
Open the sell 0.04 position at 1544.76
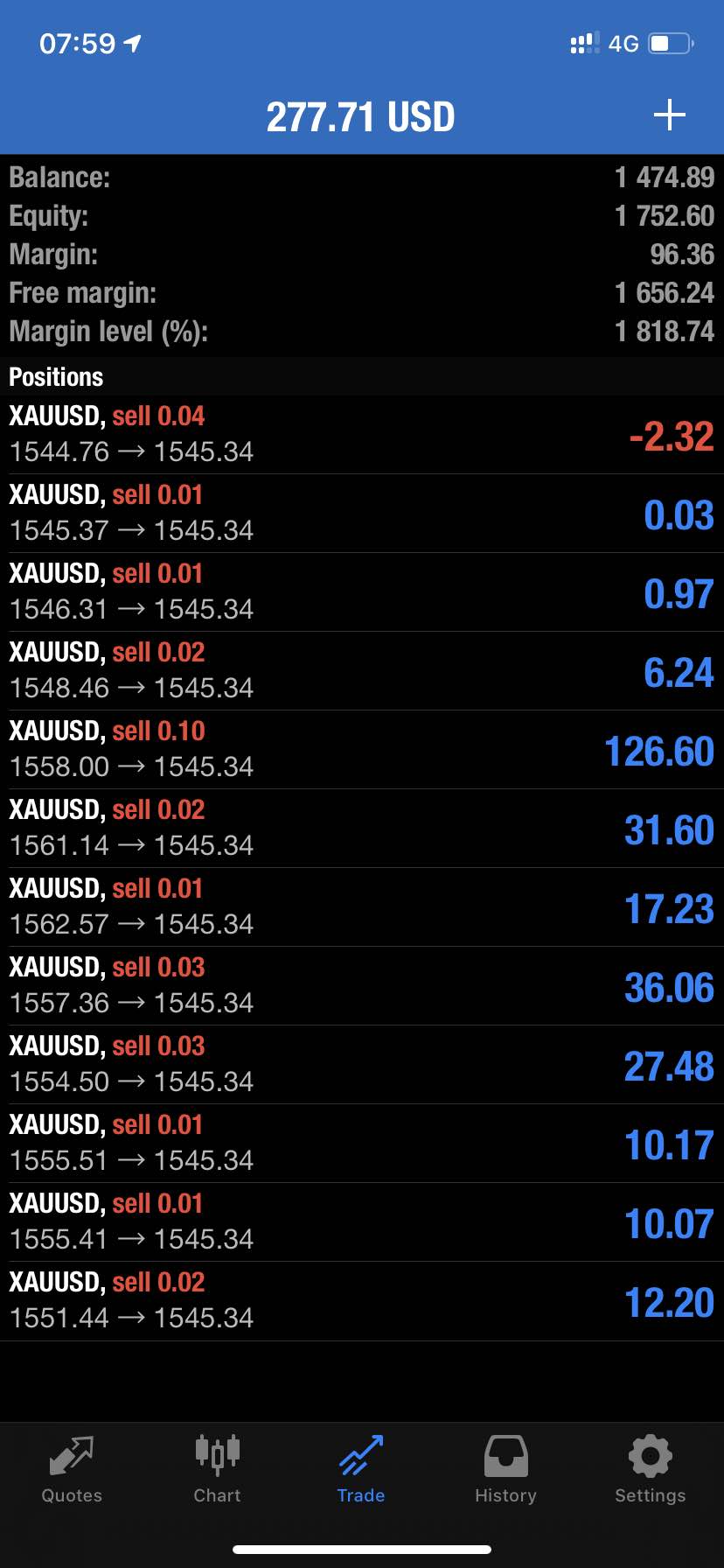(x=362, y=435)
